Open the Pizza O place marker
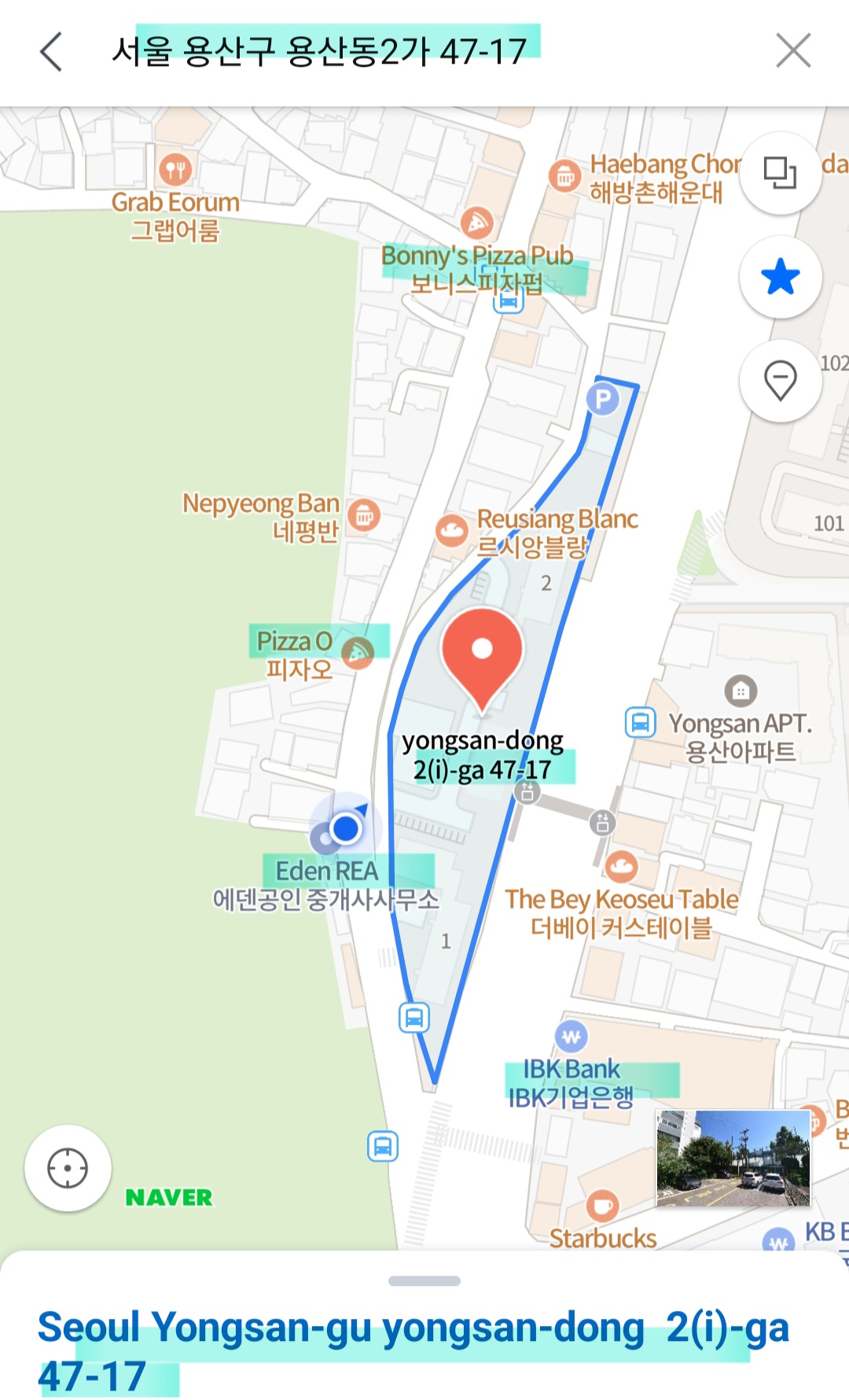The height and width of the screenshot is (1400, 849). (x=358, y=653)
